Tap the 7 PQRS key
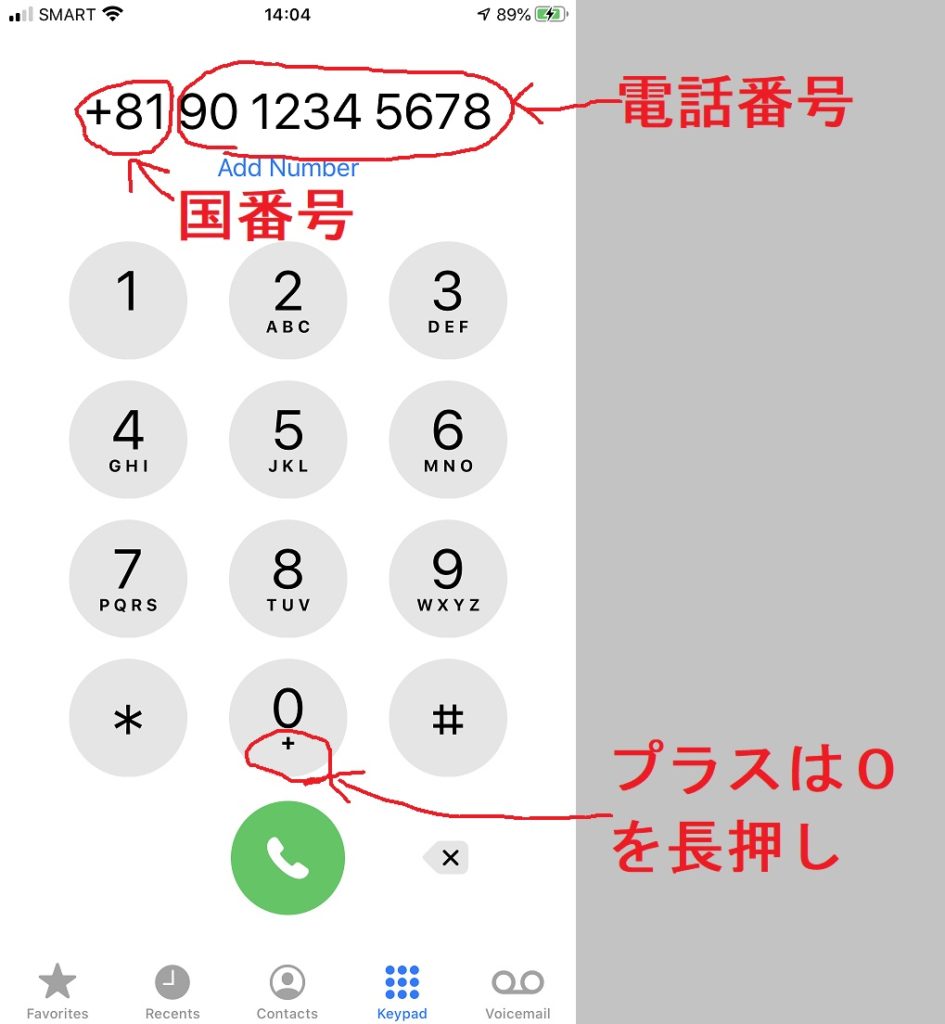This screenshot has height=1024, width=945. pyautogui.click(x=128, y=579)
